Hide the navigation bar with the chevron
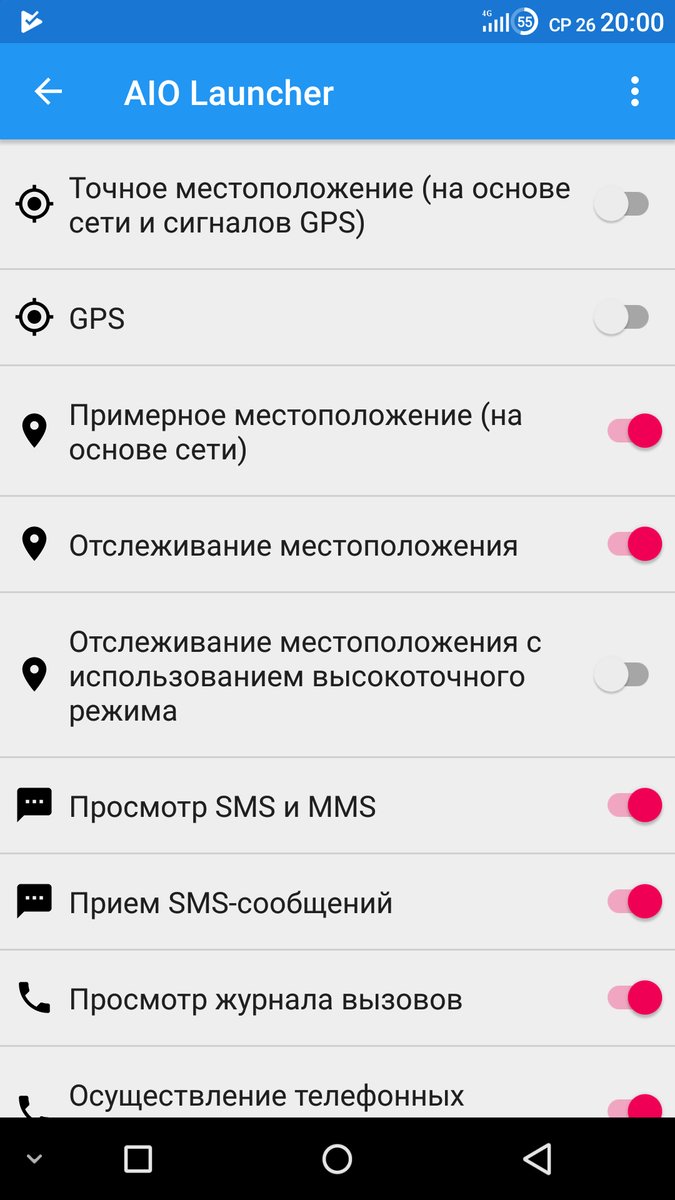675x1200 pixels. click(x=34, y=1159)
